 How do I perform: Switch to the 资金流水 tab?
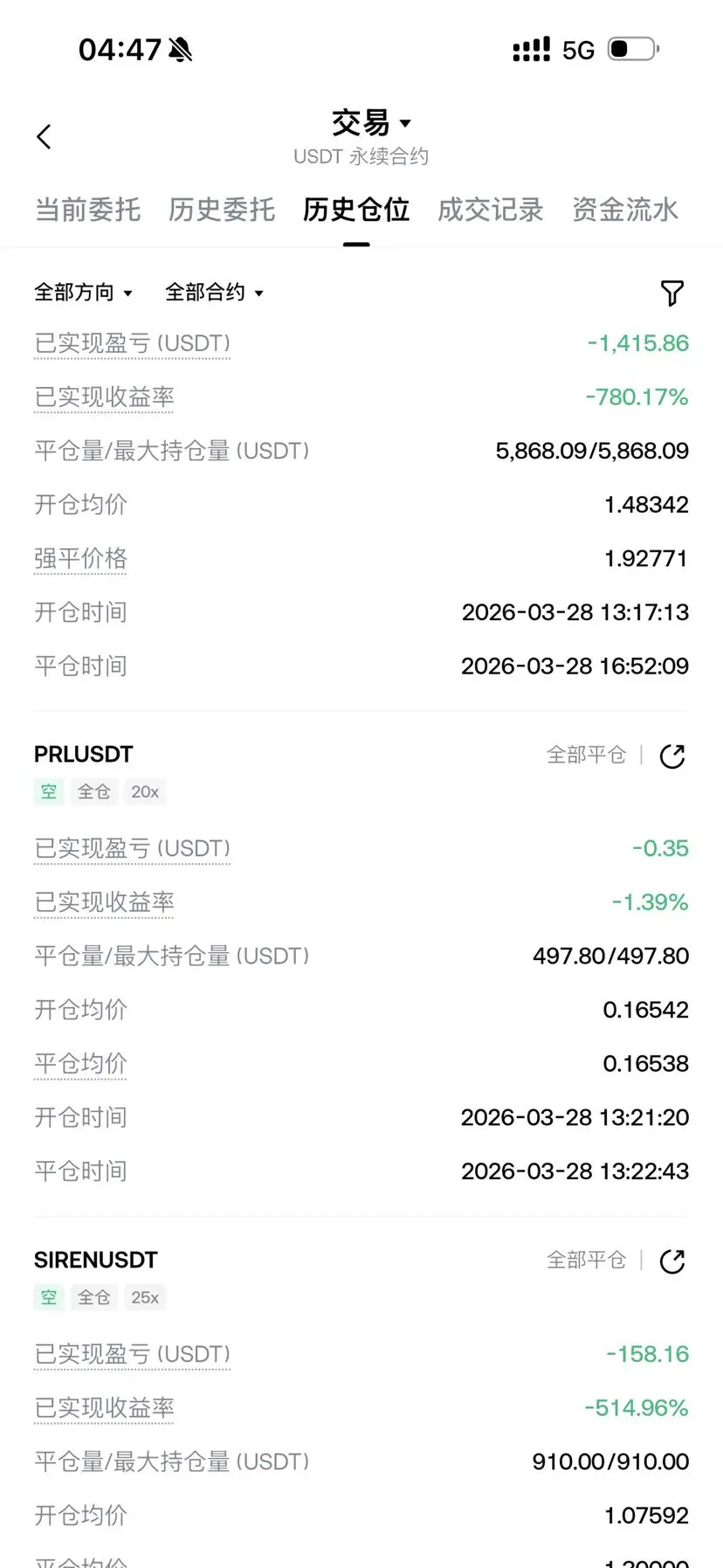625,210
